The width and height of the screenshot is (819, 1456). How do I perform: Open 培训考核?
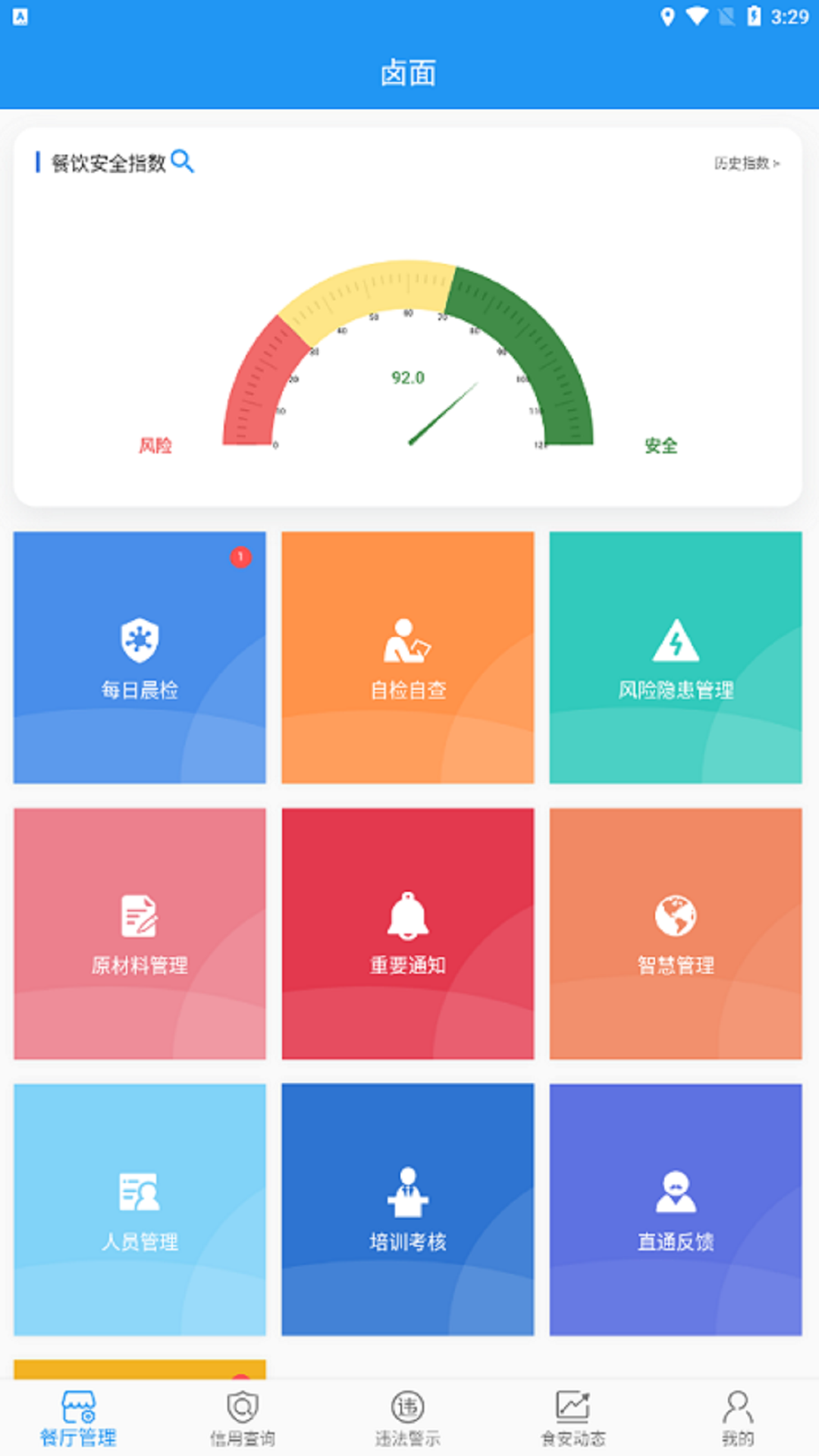coord(408,1210)
